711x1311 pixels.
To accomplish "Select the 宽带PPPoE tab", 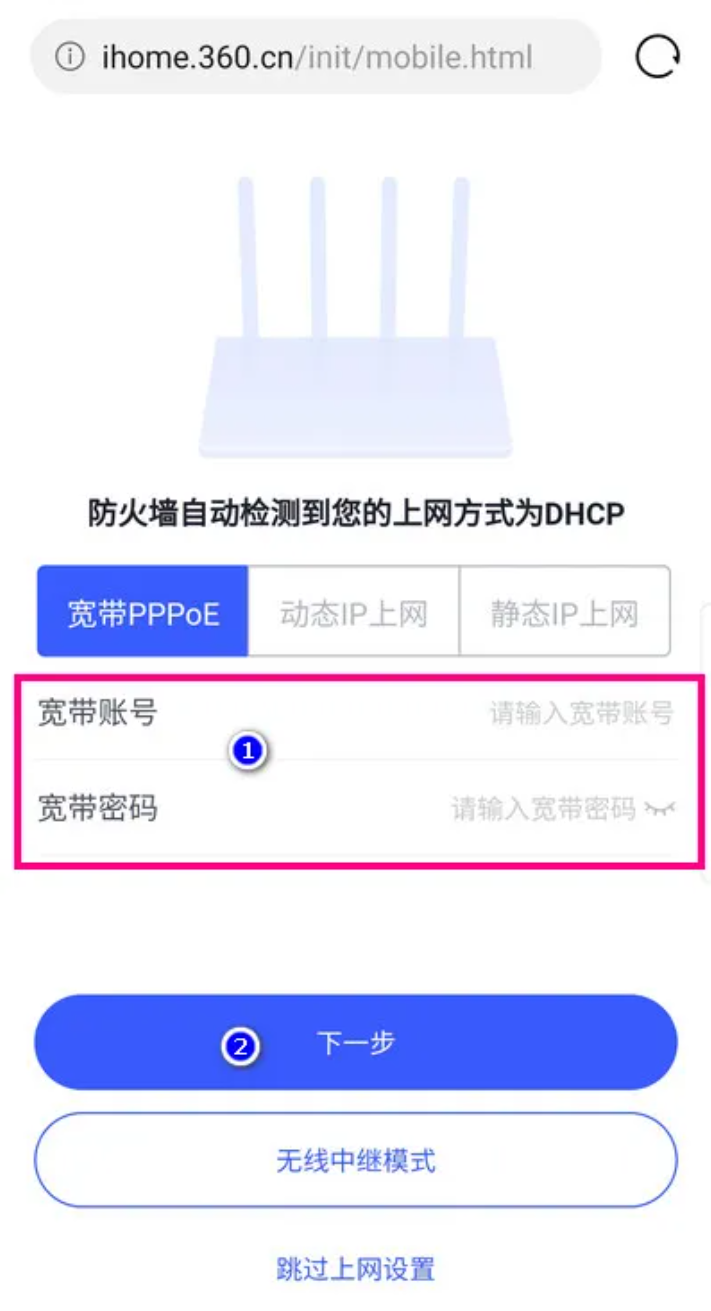I will tap(143, 612).
